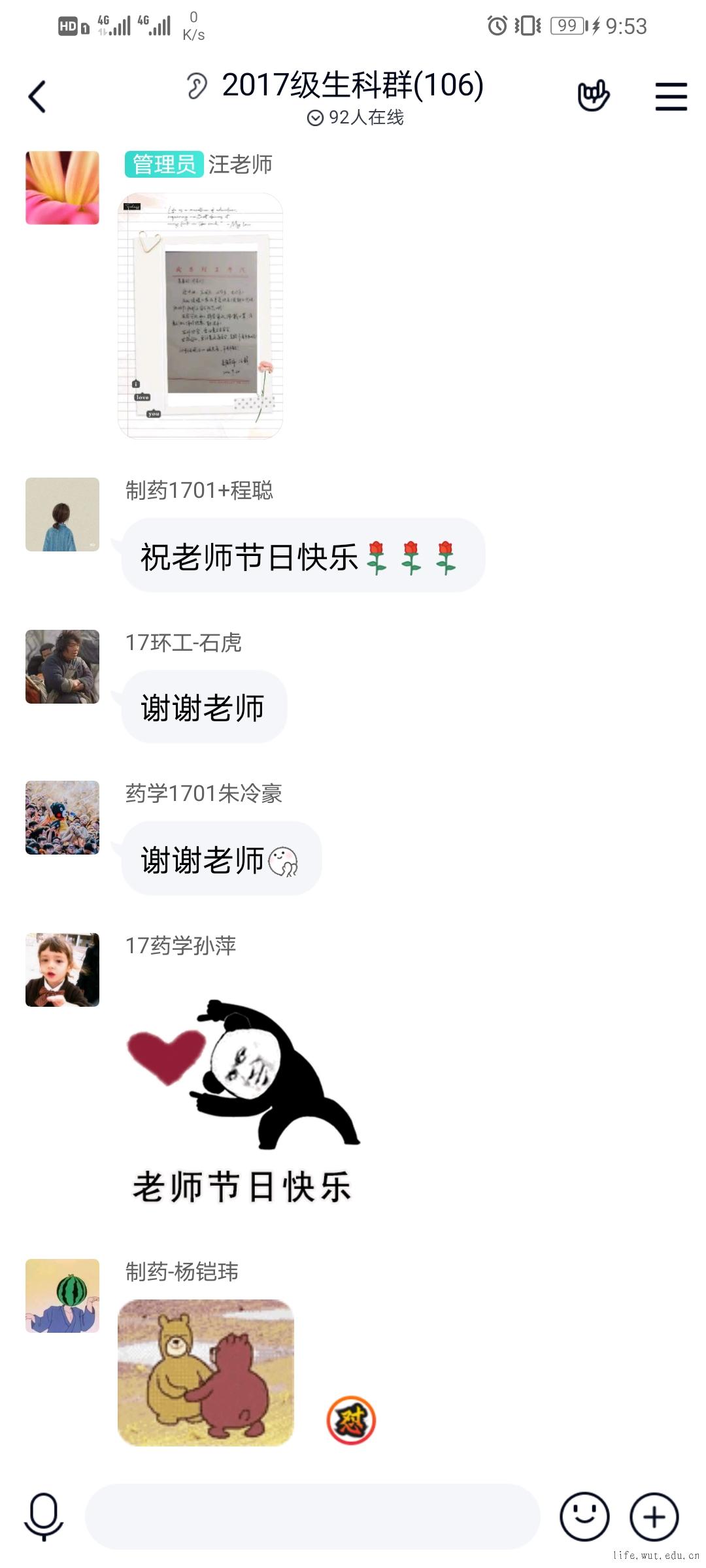Open the letter image sent by 汪老师
The image size is (706, 1568).
click(200, 316)
